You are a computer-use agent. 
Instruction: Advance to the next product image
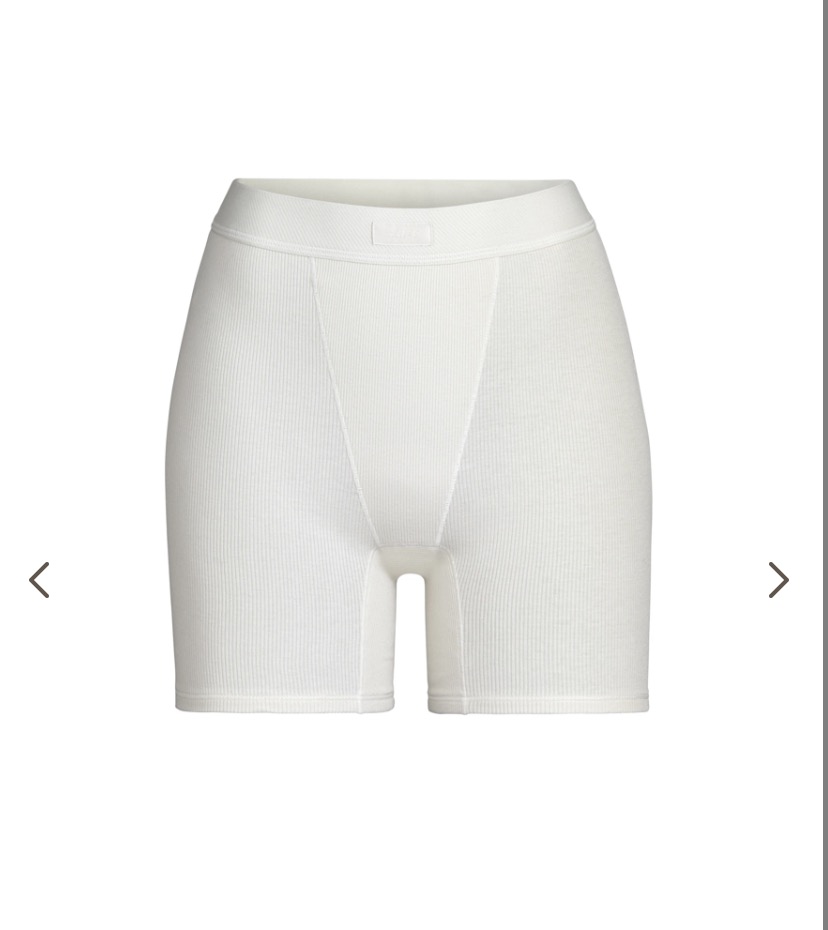778,580
